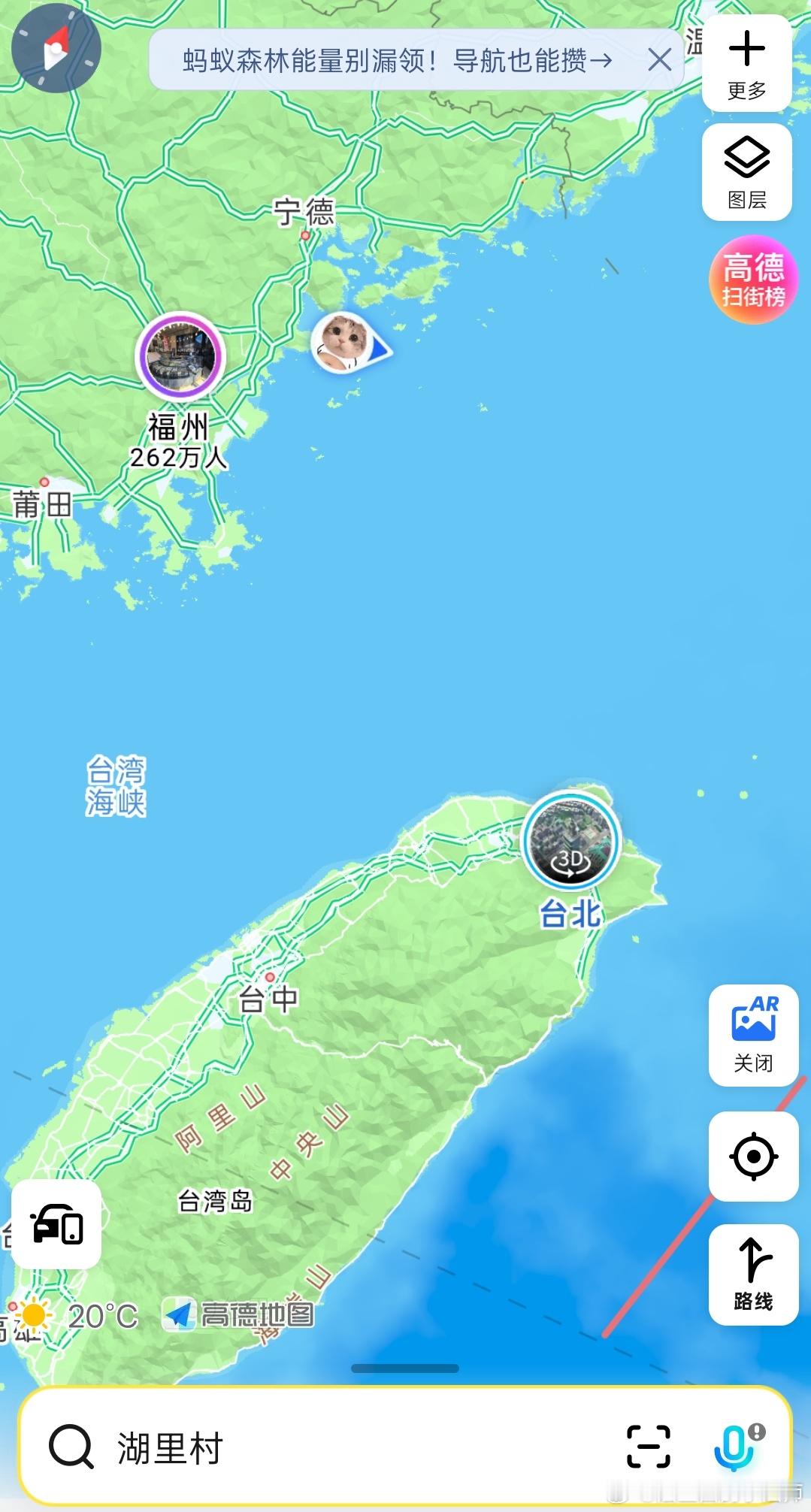Tap the locate crosshair to center on position
The width and height of the screenshot is (811, 1512).
[753, 1156]
